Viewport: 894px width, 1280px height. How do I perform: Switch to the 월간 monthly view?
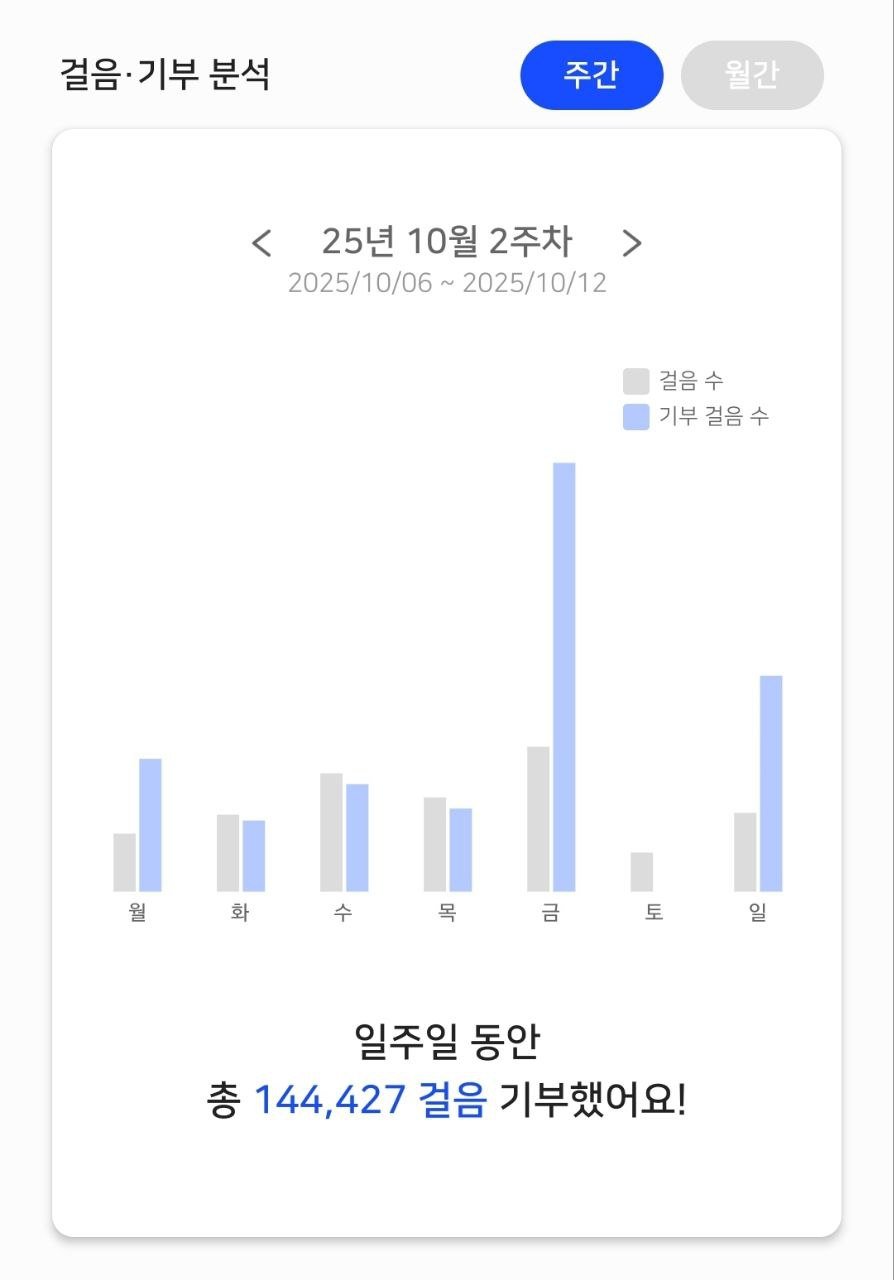(752, 75)
